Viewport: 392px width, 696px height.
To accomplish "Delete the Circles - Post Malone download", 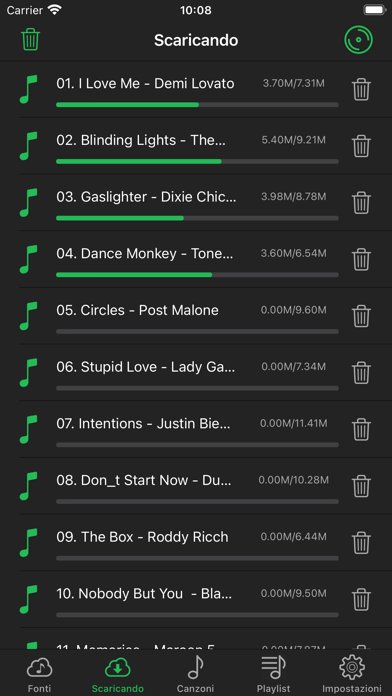I will click(x=361, y=316).
